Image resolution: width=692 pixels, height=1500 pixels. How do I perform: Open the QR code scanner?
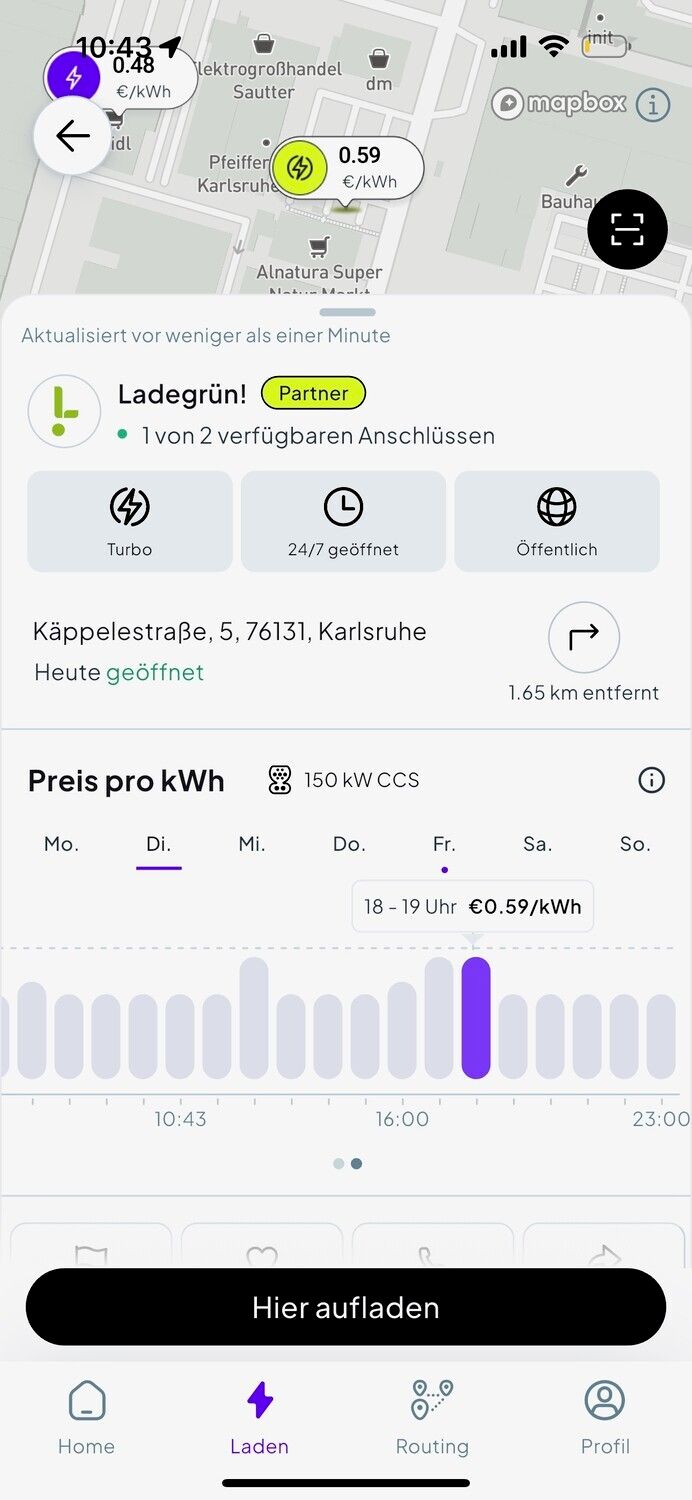(627, 229)
